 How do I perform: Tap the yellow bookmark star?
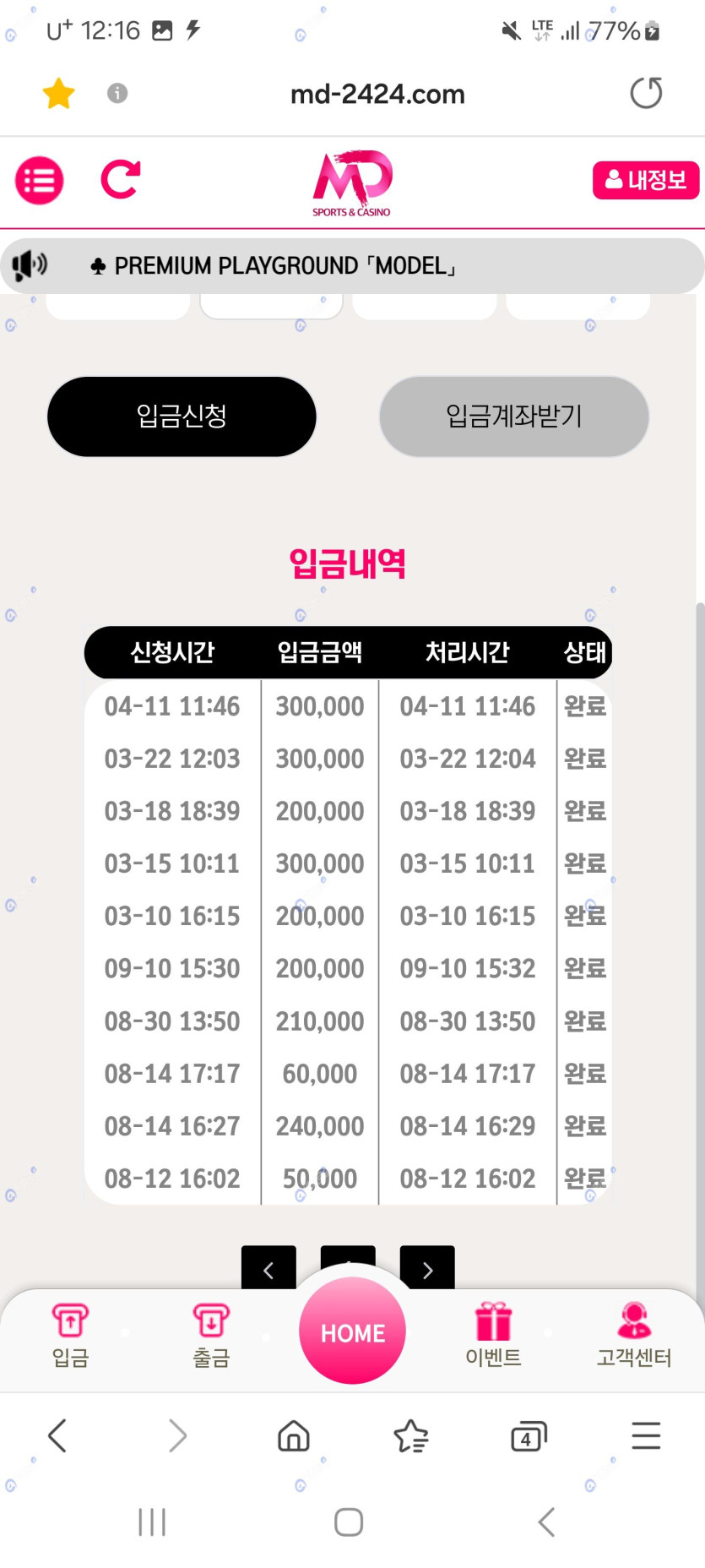58,93
